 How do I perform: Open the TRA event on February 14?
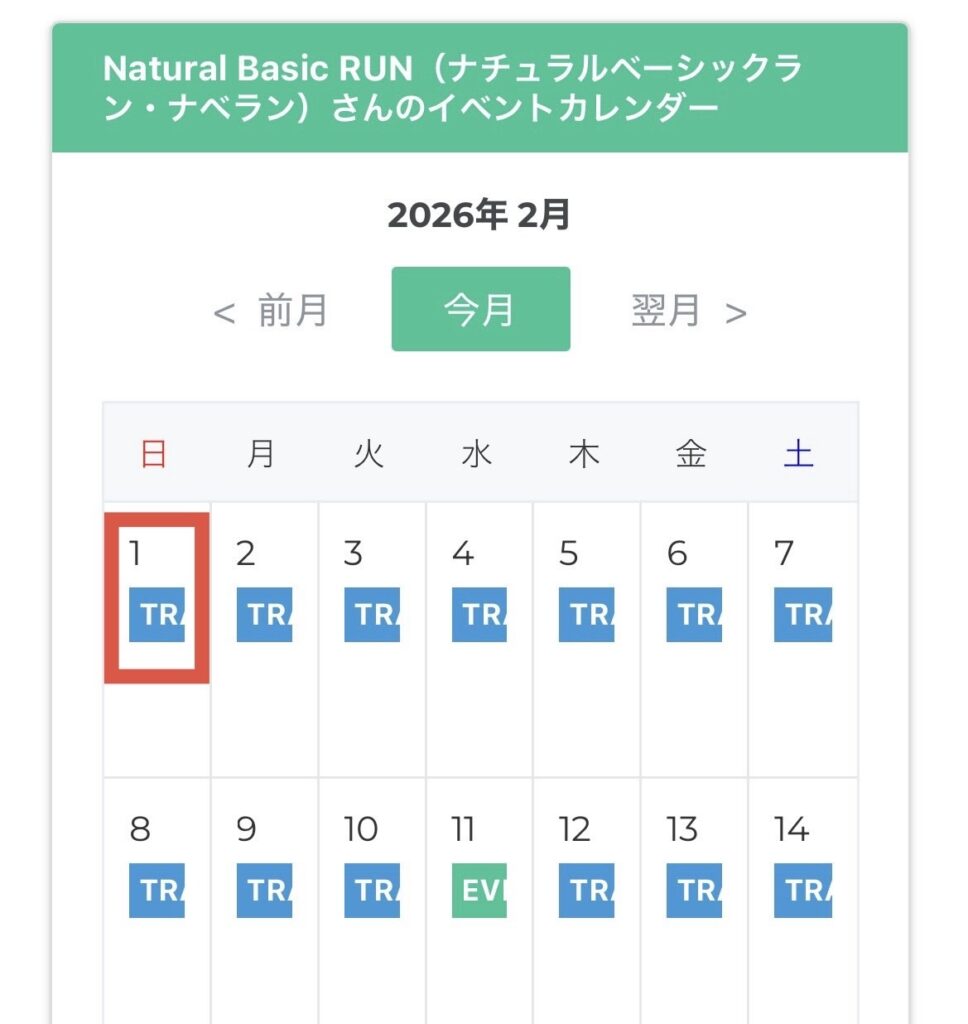pyautogui.click(x=802, y=890)
